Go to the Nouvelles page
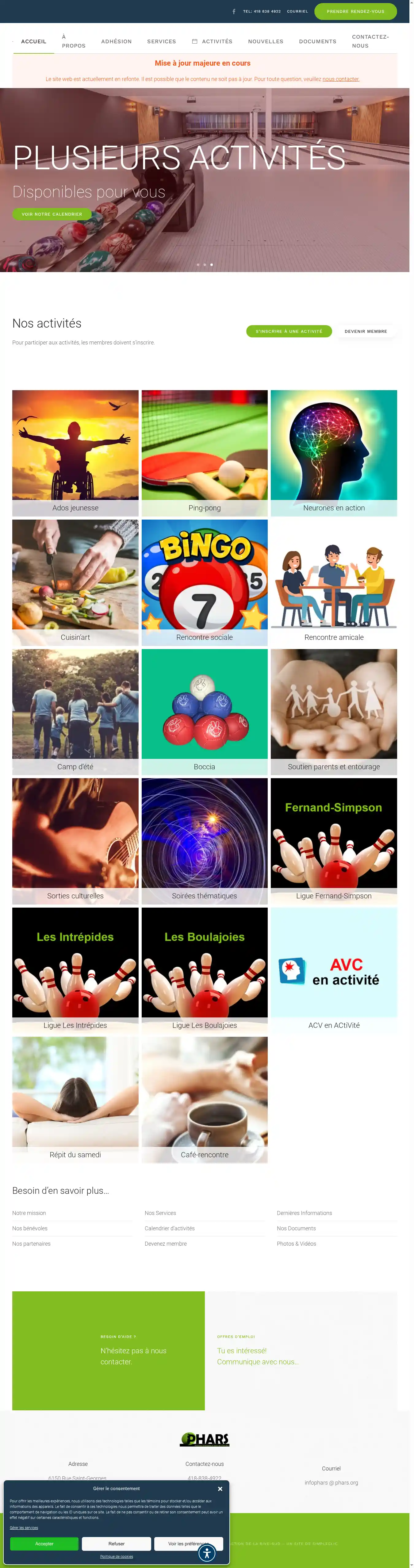 [266, 41]
